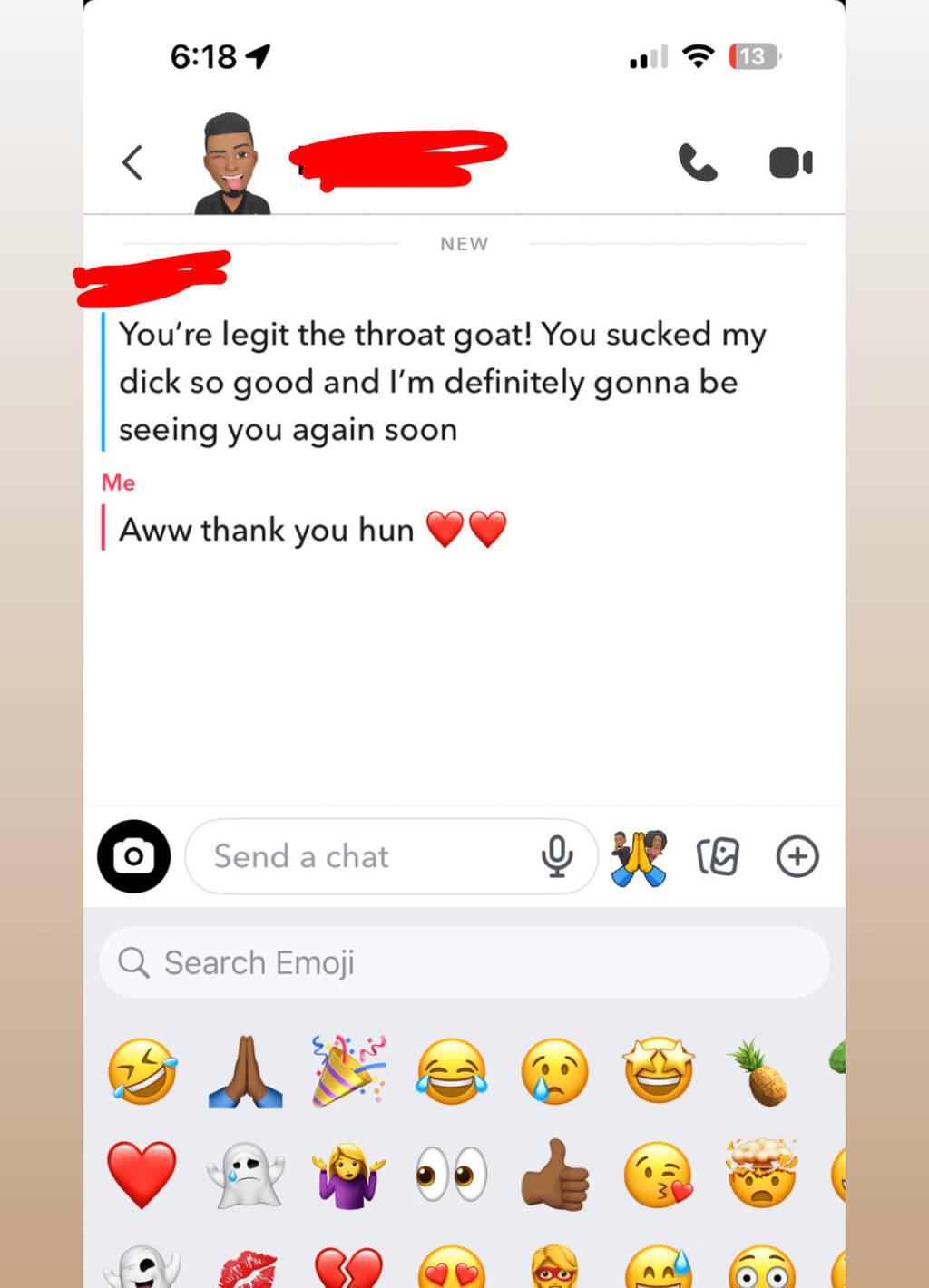
Task: Insert the eyes emoji
Action: click(x=452, y=1175)
